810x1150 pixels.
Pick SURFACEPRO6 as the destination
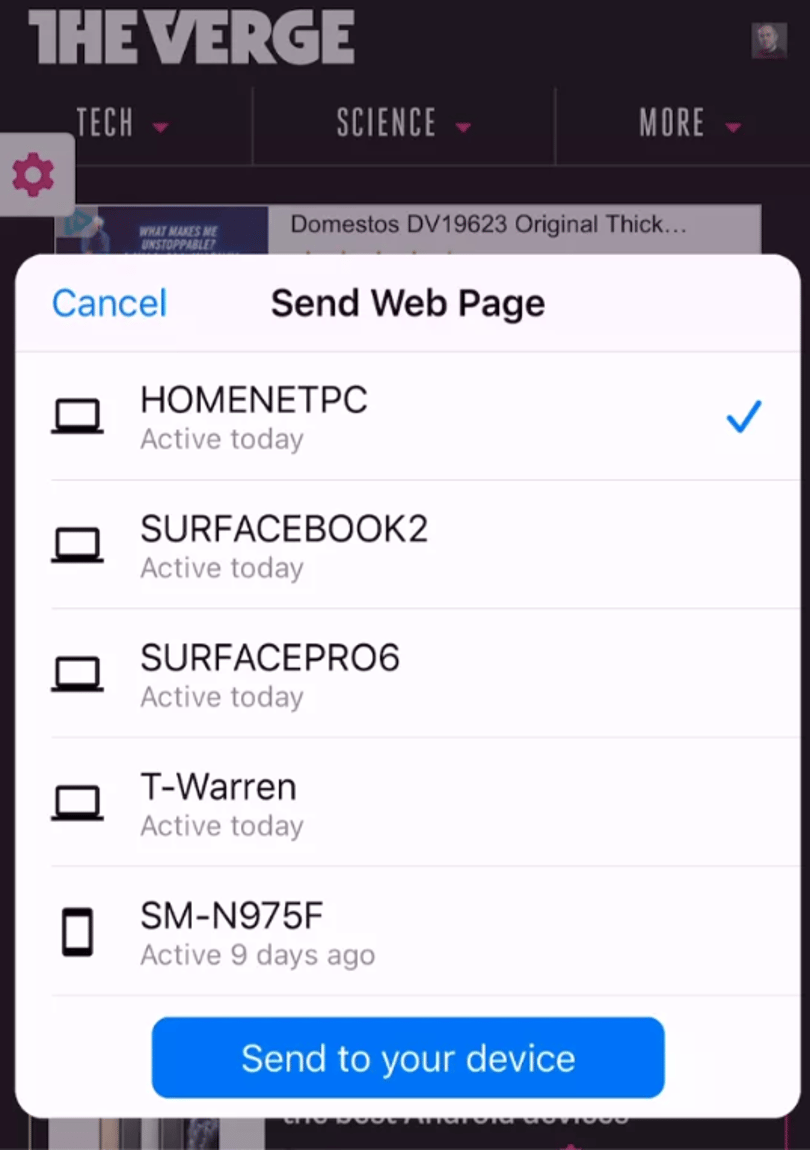408,673
